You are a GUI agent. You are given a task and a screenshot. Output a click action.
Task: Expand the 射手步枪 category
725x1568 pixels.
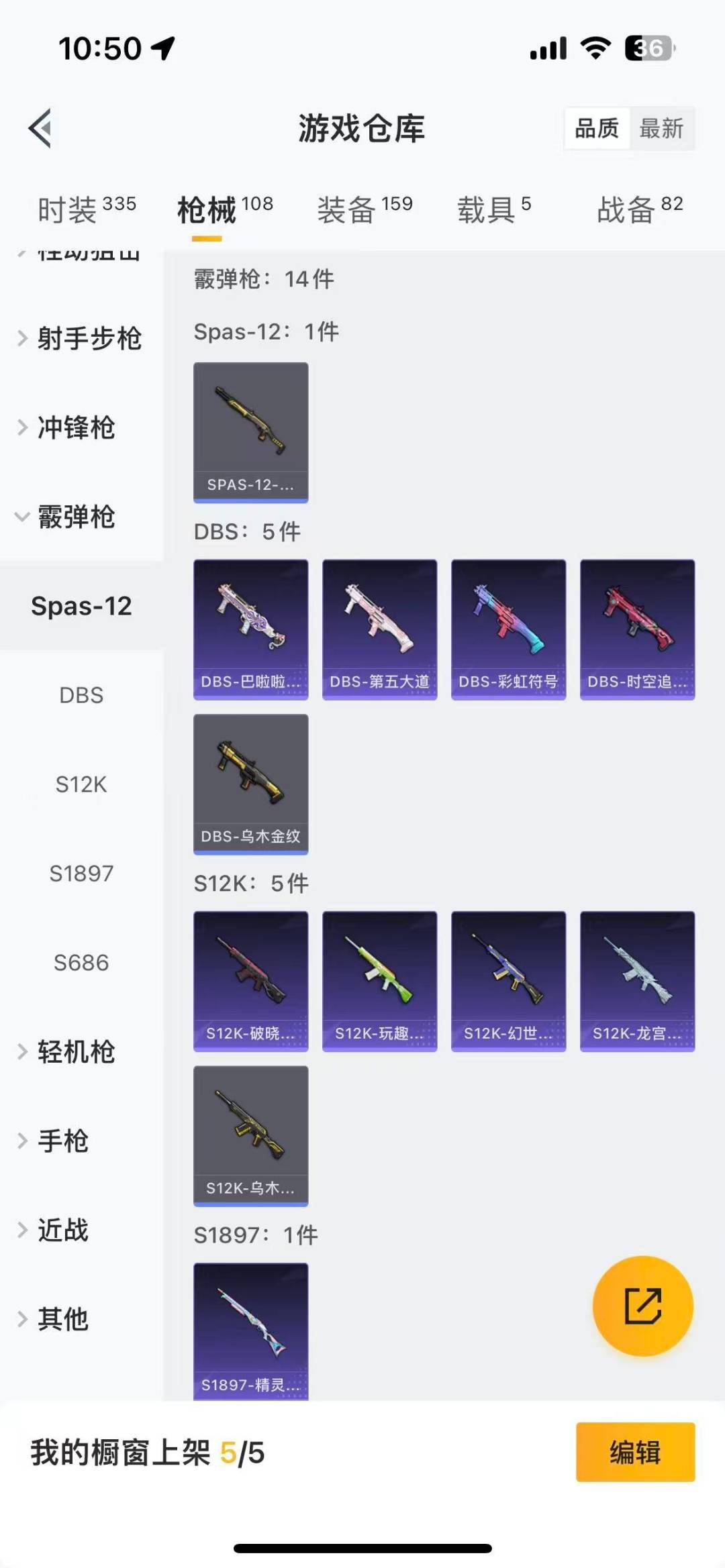pyautogui.click(x=81, y=338)
